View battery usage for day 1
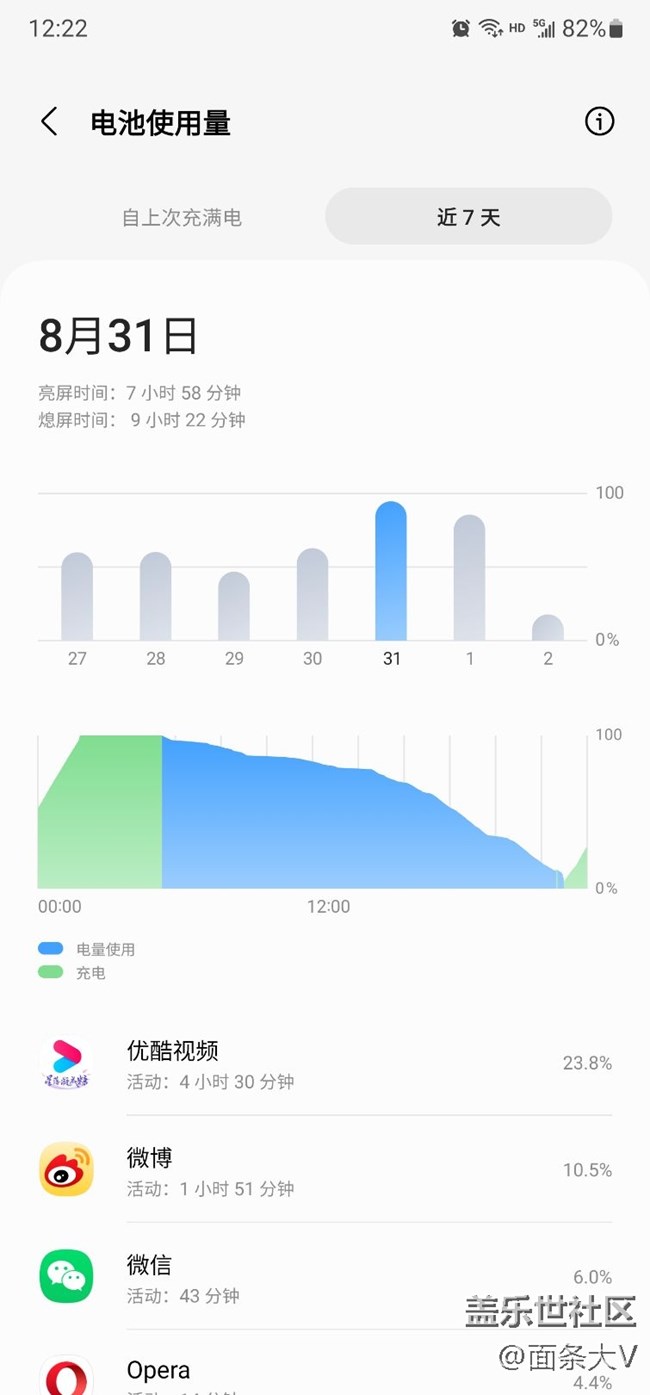Image resolution: width=650 pixels, height=1395 pixels. tap(469, 578)
